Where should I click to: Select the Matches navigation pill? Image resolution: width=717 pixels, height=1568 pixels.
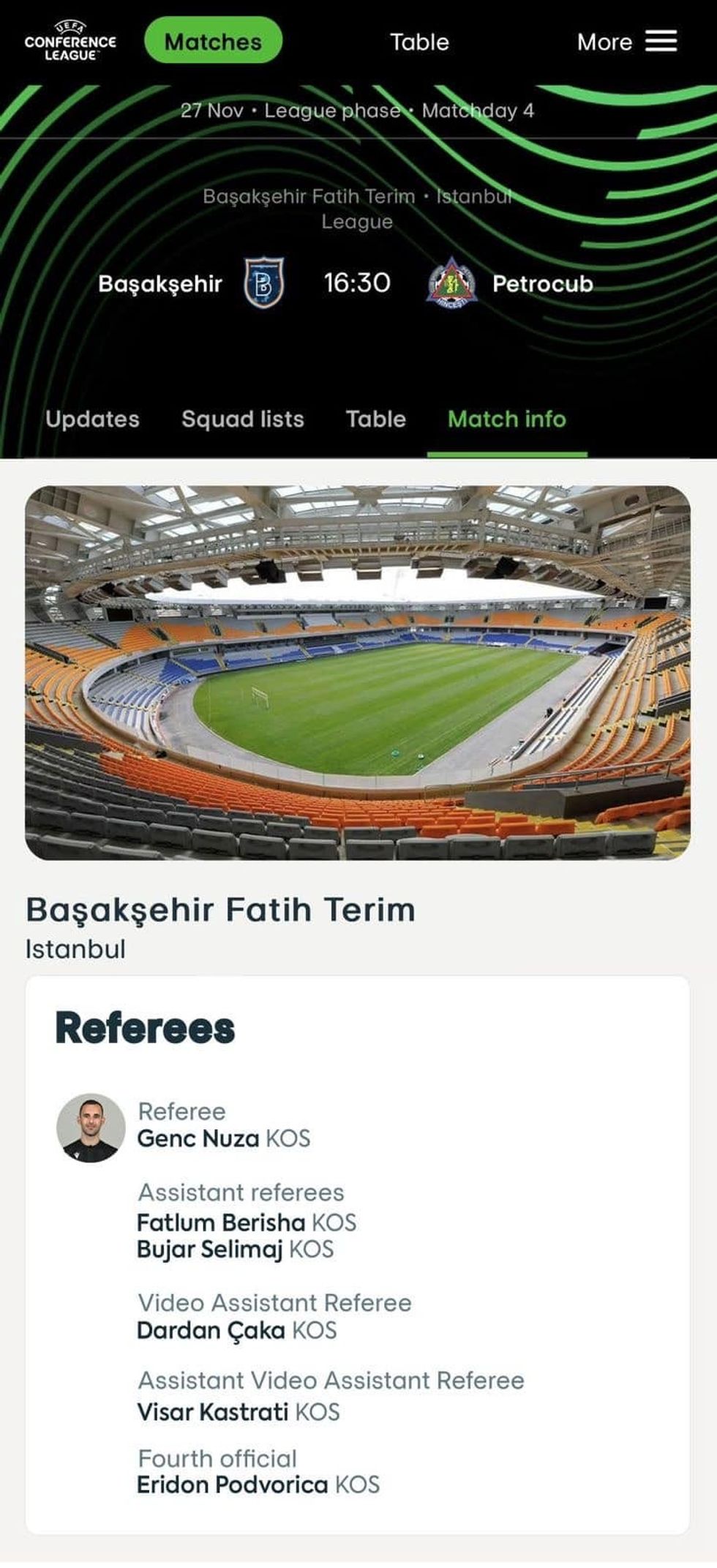[213, 41]
